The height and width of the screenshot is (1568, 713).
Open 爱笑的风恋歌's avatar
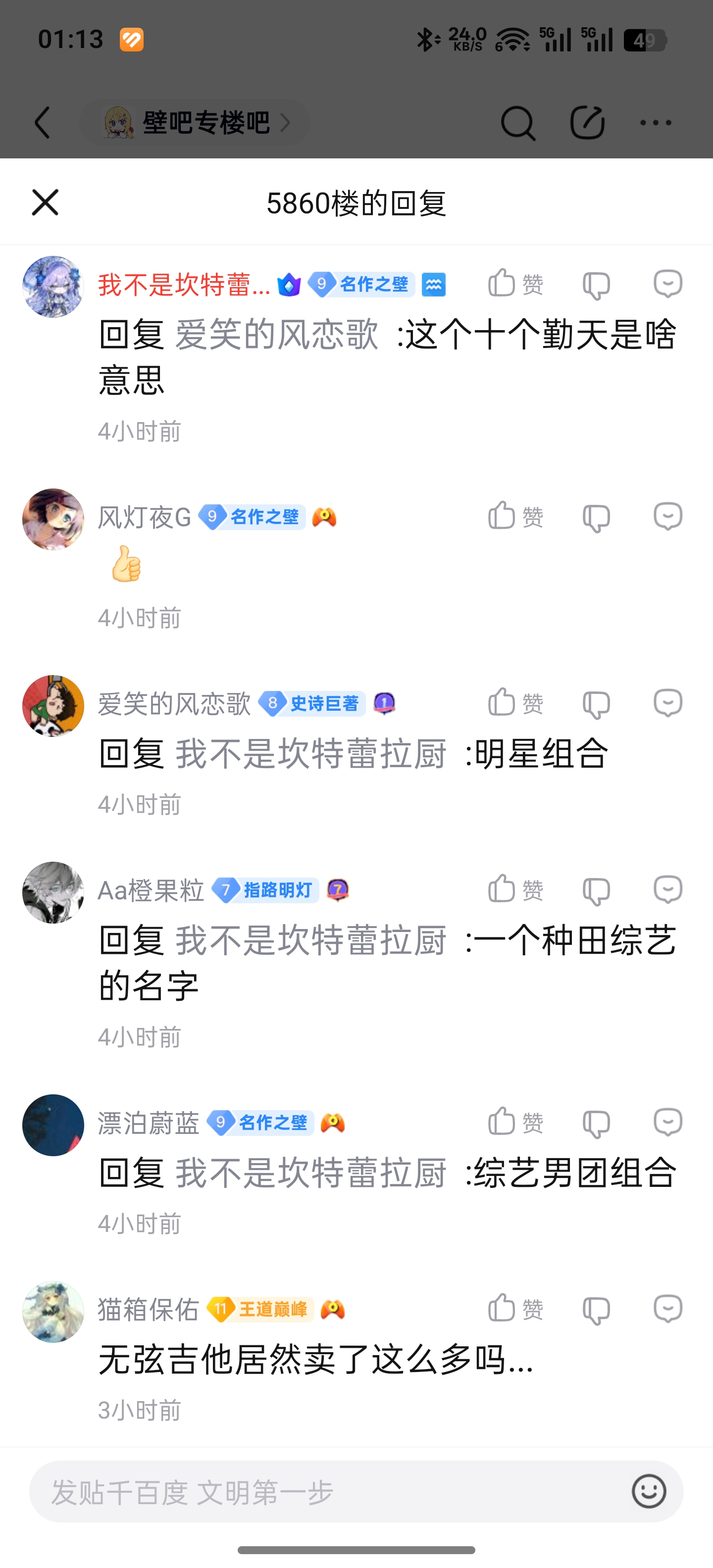coord(53,705)
